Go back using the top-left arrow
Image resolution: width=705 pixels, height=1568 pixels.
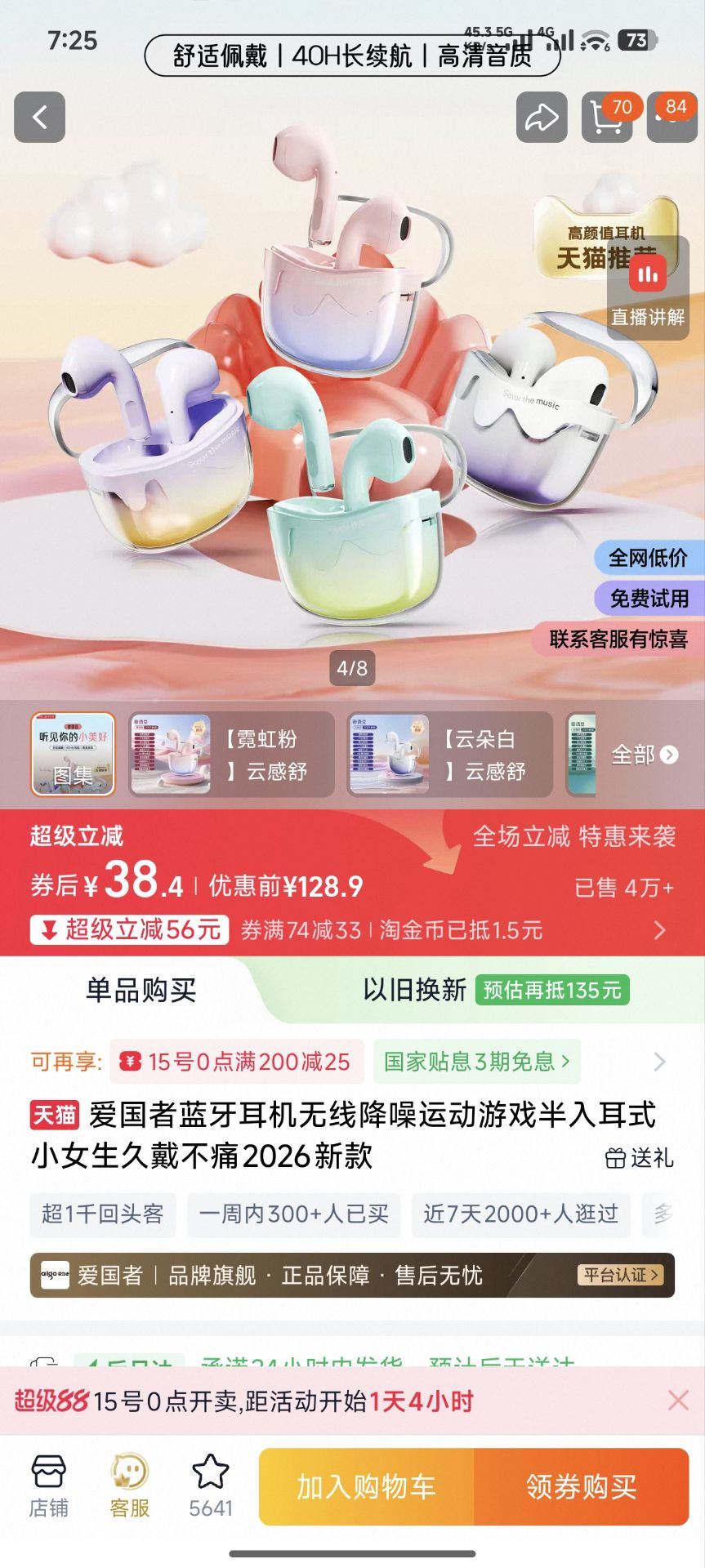coord(39,118)
